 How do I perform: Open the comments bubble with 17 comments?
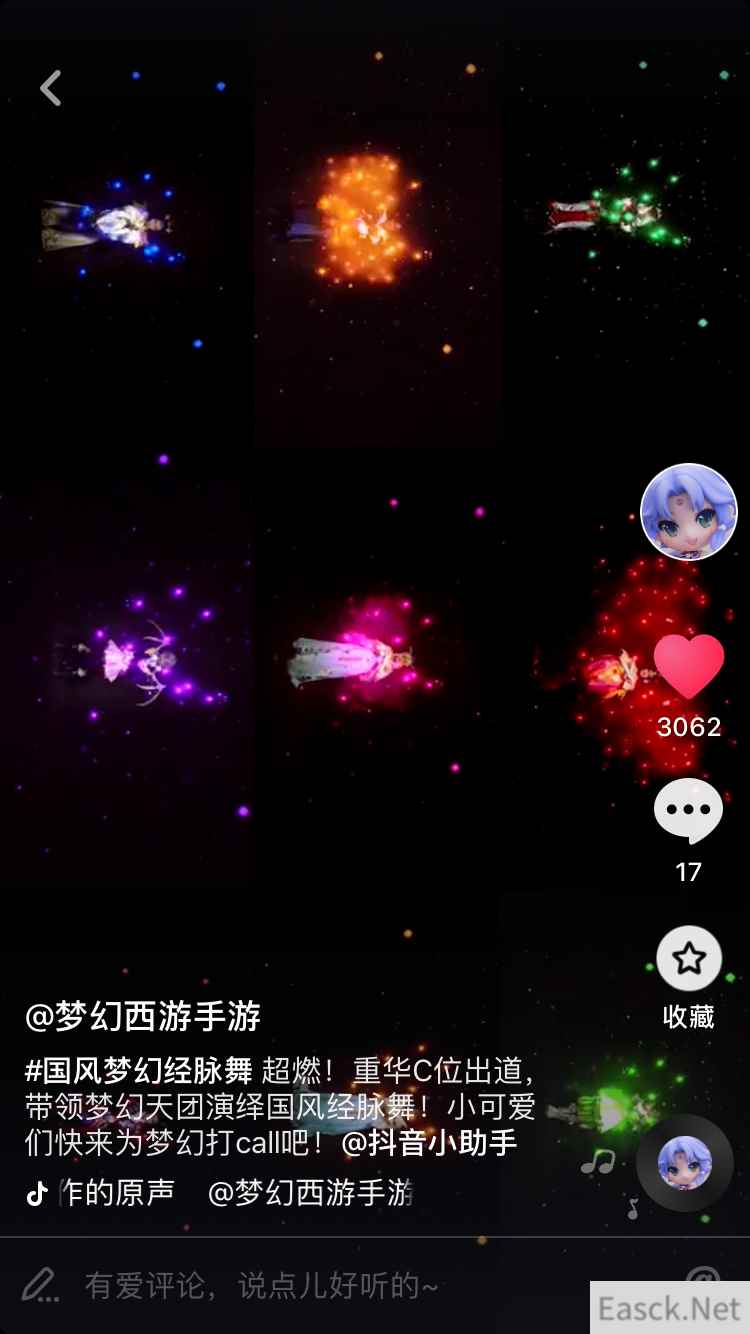(688, 811)
